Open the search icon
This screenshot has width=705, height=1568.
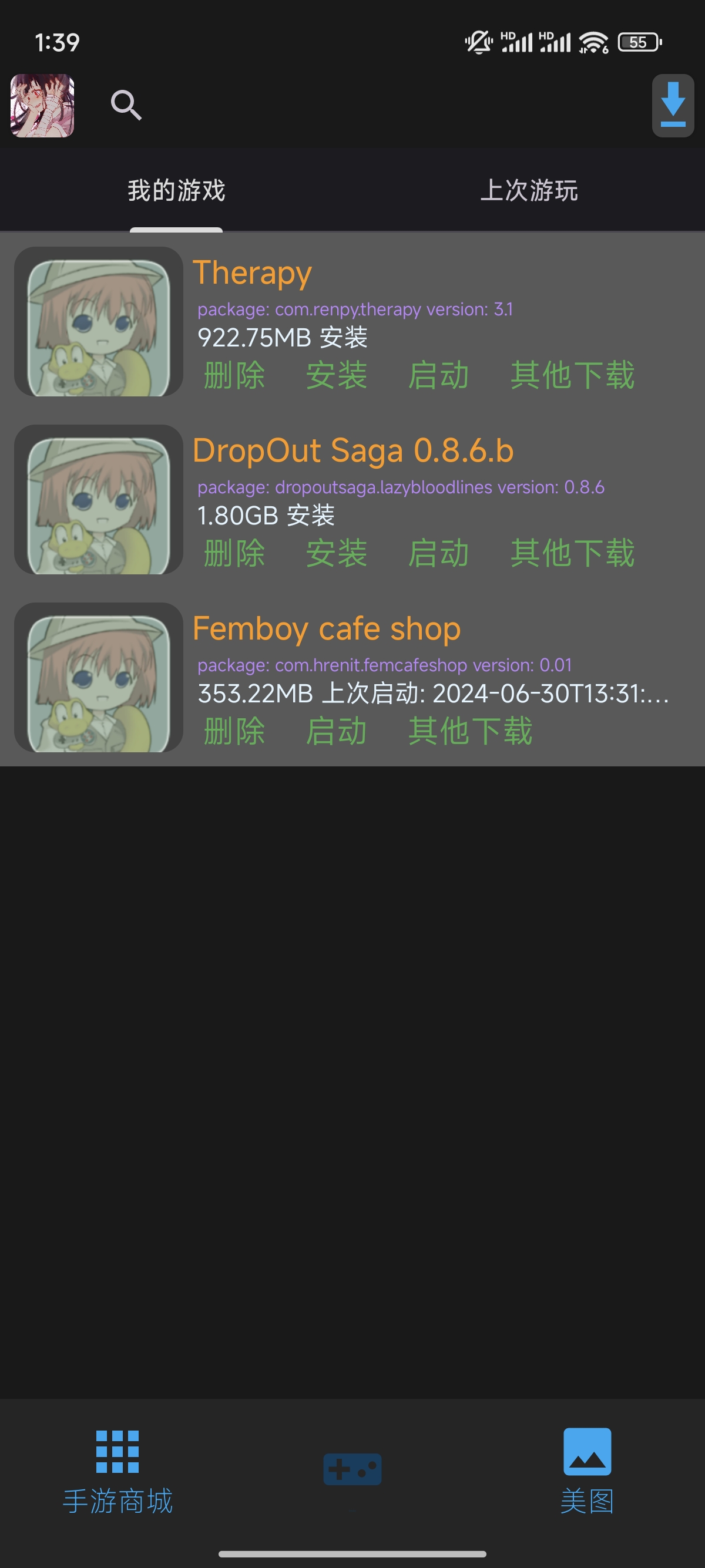[126, 105]
